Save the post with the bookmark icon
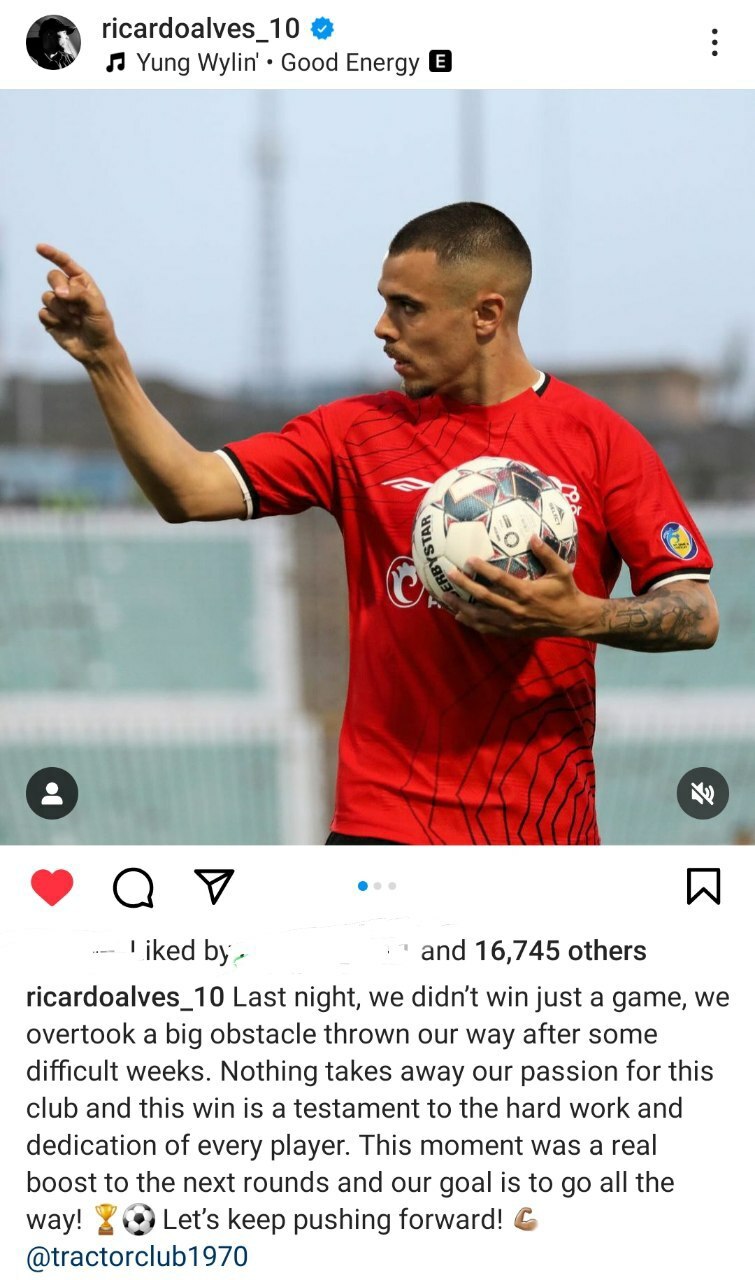 [703, 886]
